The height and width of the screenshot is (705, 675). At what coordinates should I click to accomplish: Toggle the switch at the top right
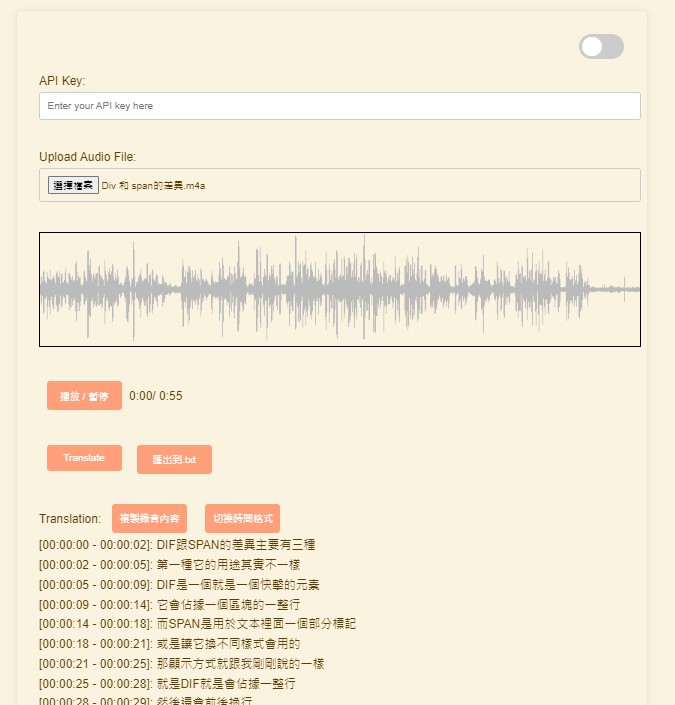601,46
